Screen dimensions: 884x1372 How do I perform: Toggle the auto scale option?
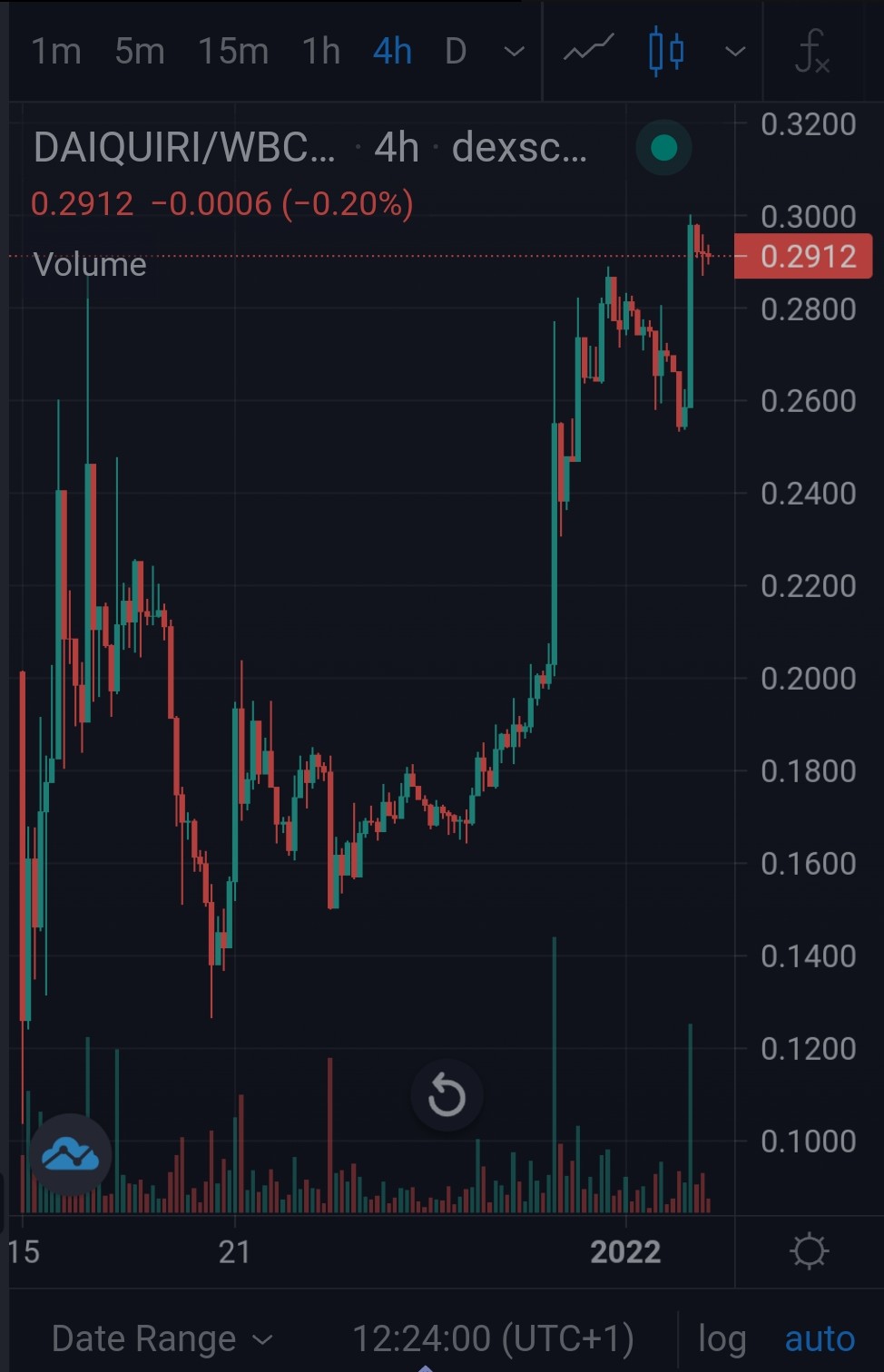pyautogui.click(x=820, y=1338)
